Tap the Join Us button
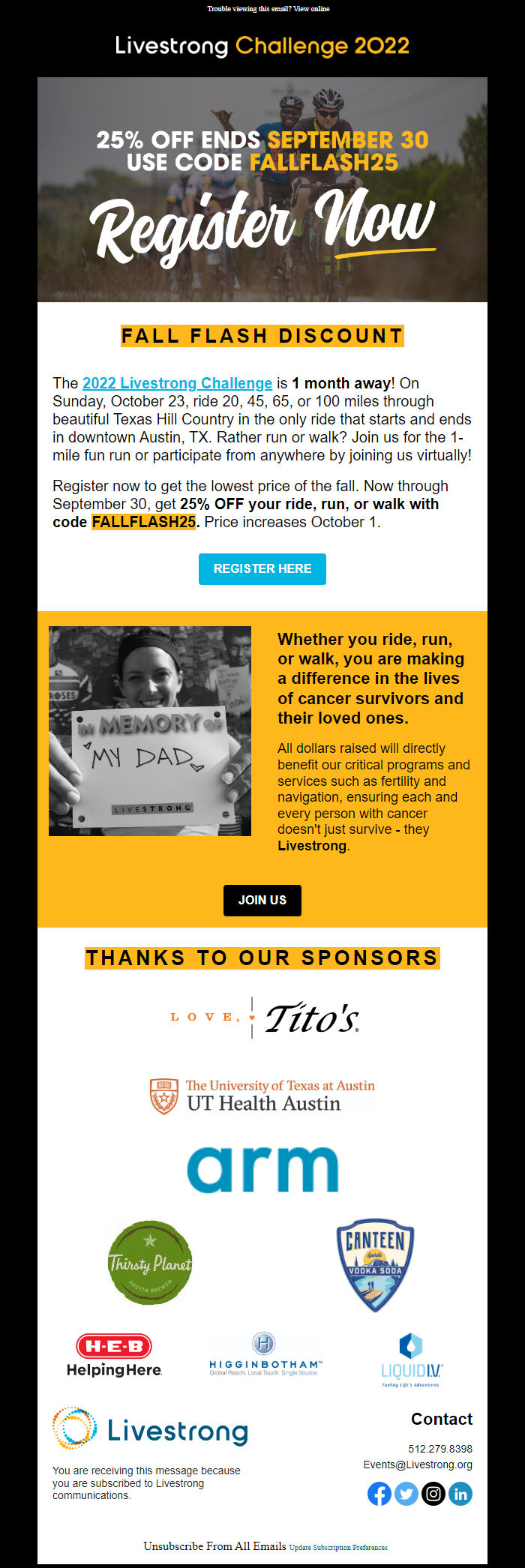The width and height of the screenshot is (525, 1568). pos(262,900)
